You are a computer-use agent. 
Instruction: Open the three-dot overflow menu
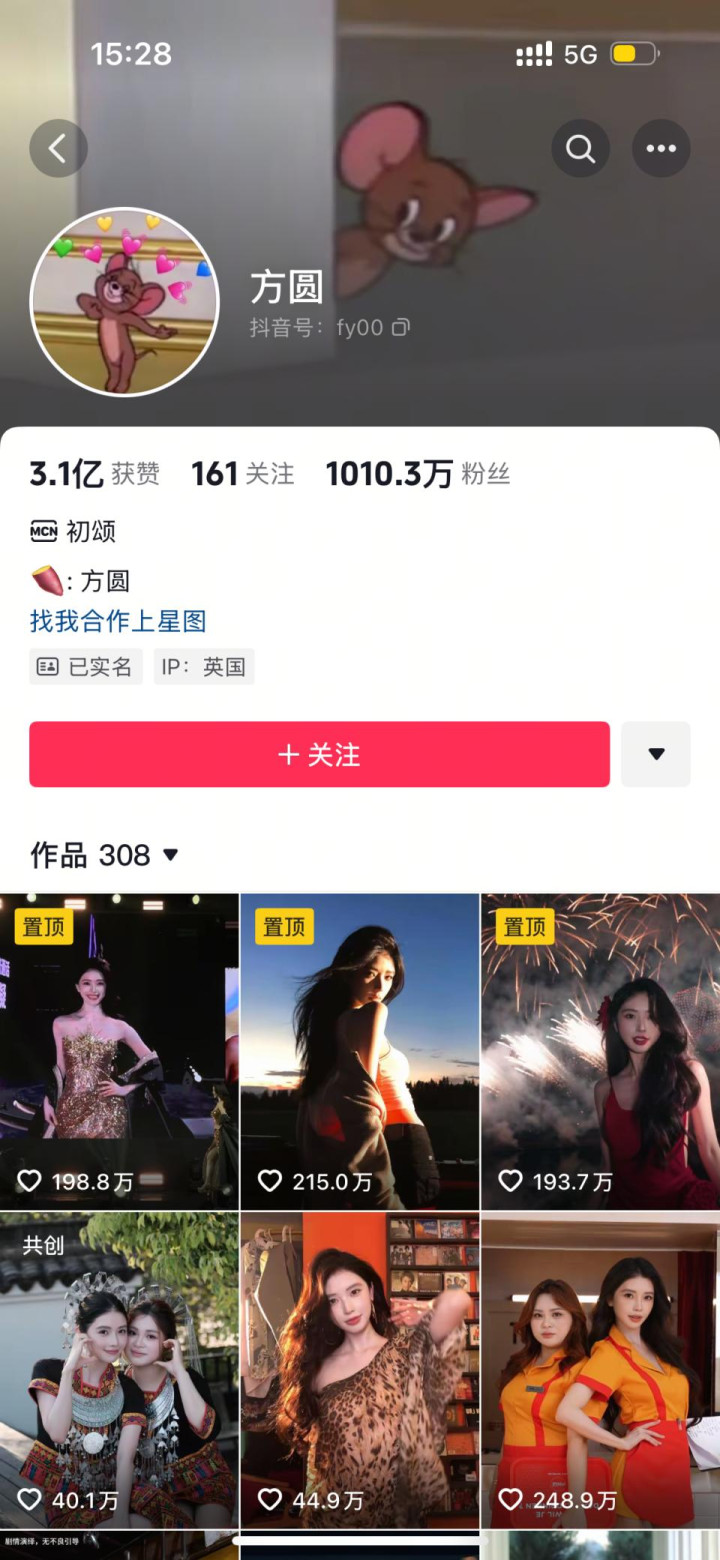660,149
